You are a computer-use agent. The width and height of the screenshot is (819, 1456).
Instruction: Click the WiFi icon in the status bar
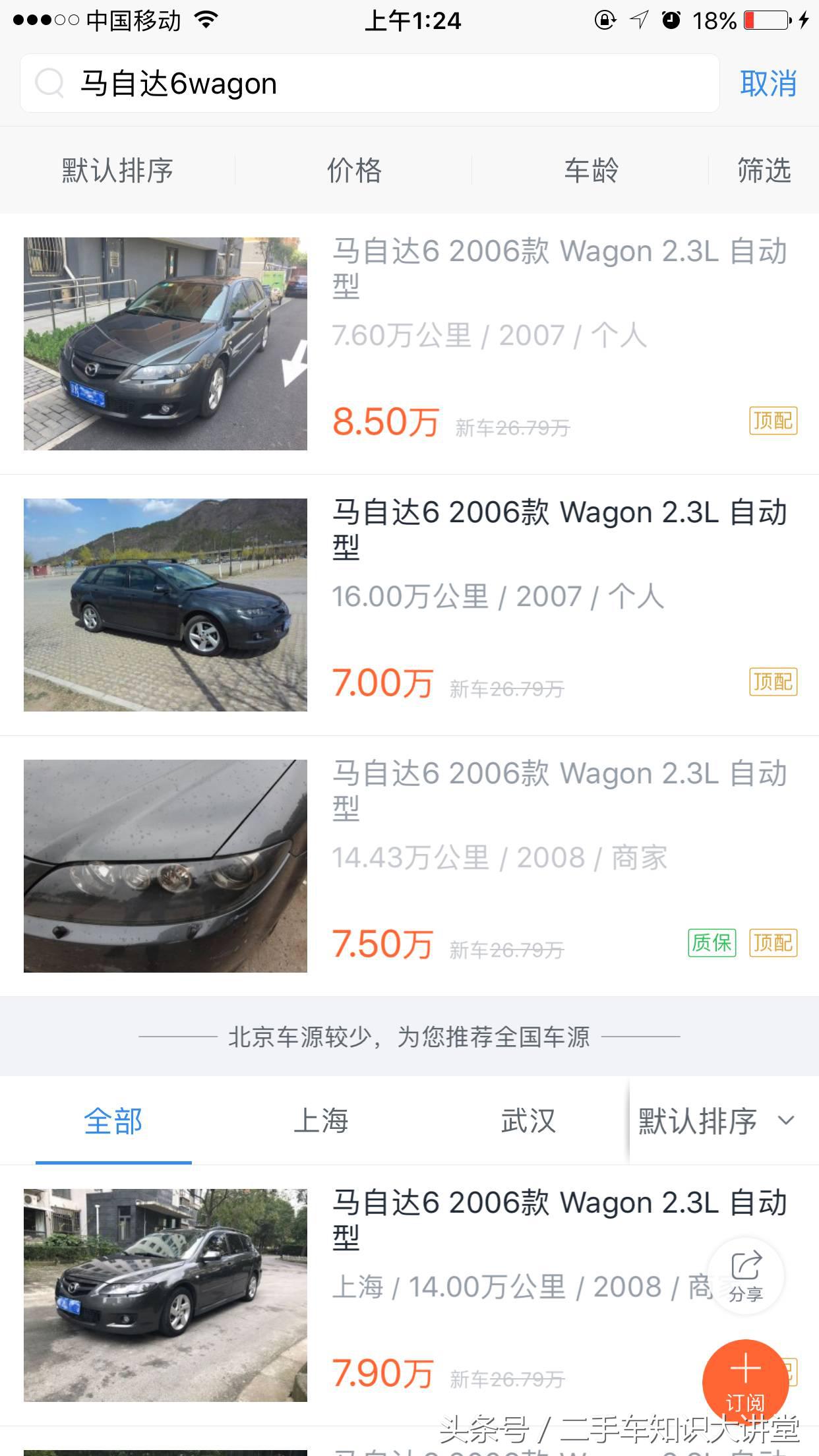tap(206, 20)
